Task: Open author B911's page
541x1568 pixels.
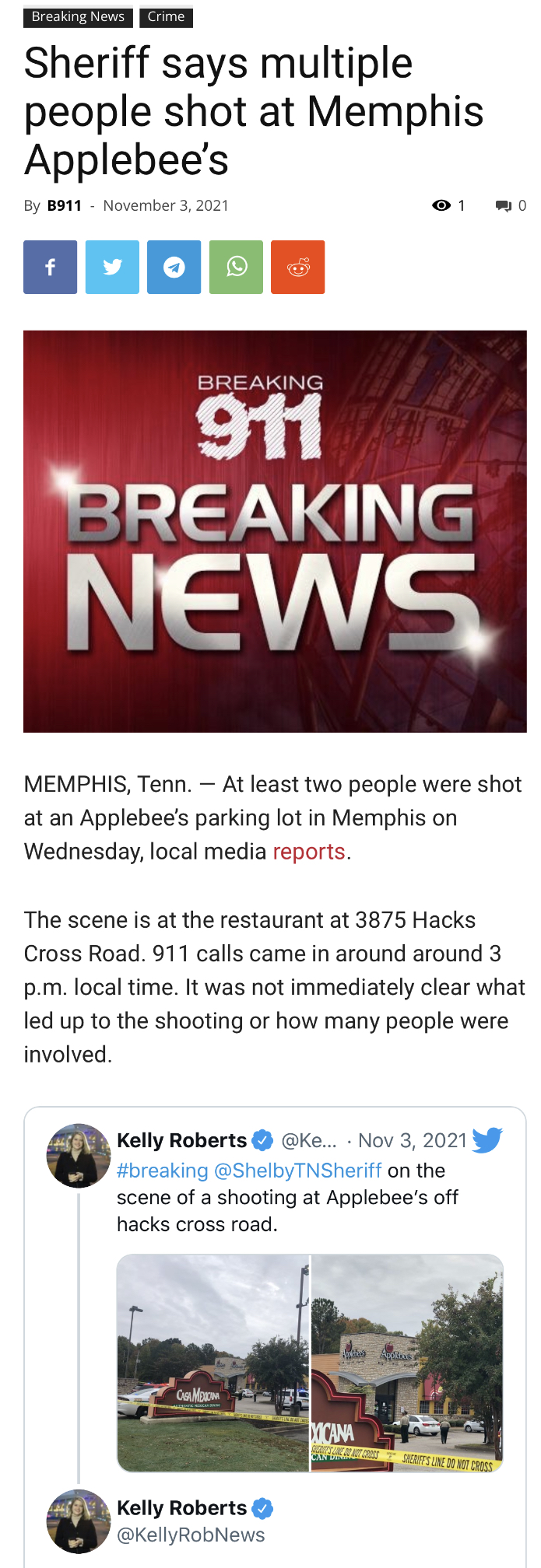Action: pos(65,205)
